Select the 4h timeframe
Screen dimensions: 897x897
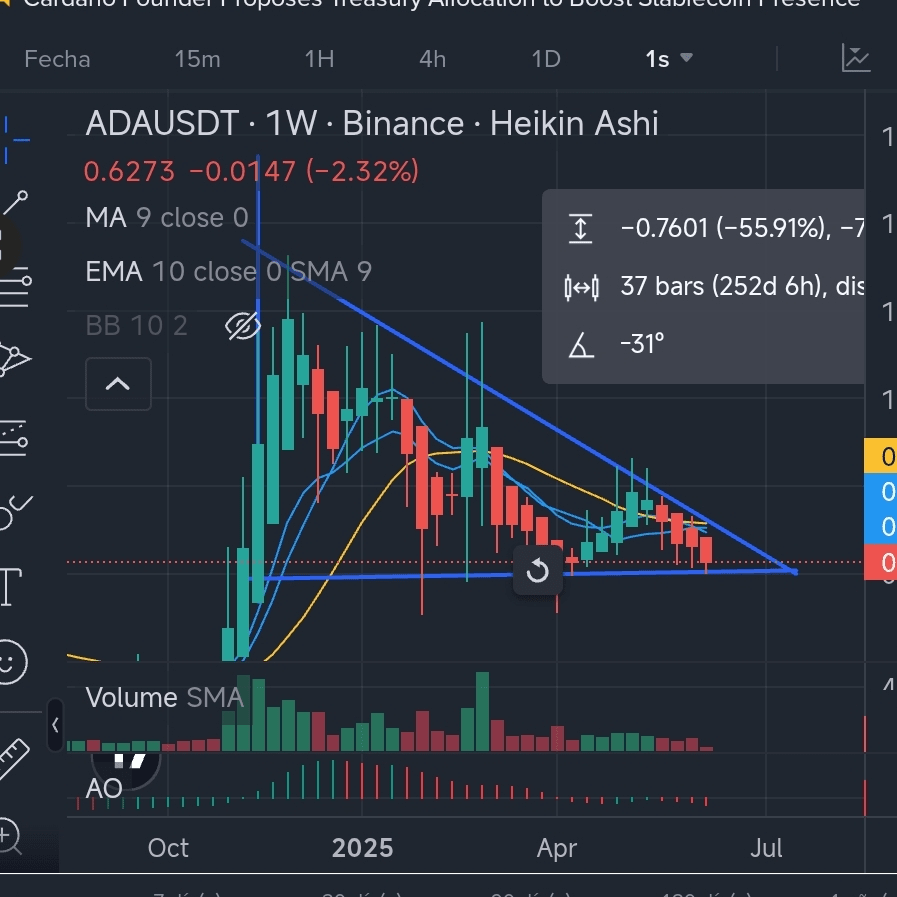(432, 59)
